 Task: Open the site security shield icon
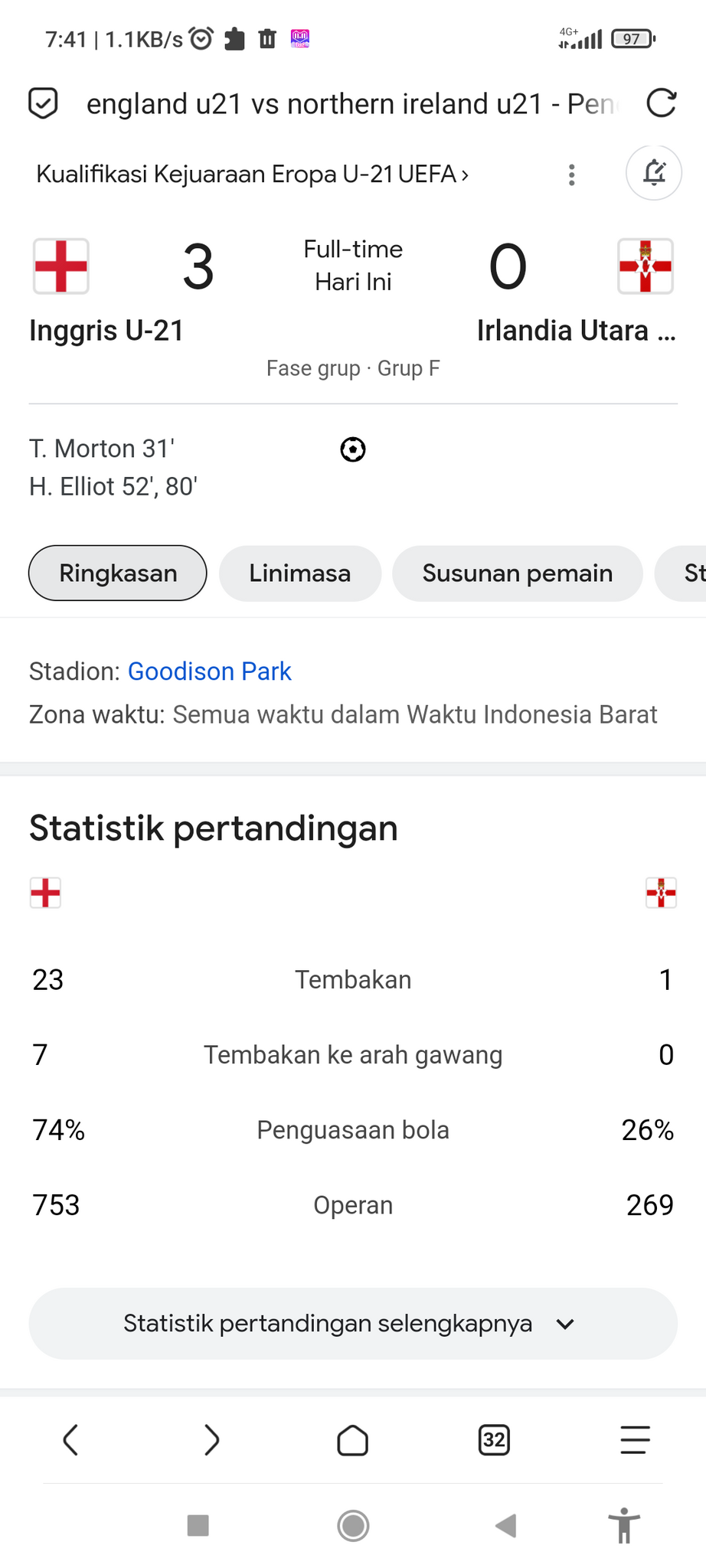coord(43,103)
